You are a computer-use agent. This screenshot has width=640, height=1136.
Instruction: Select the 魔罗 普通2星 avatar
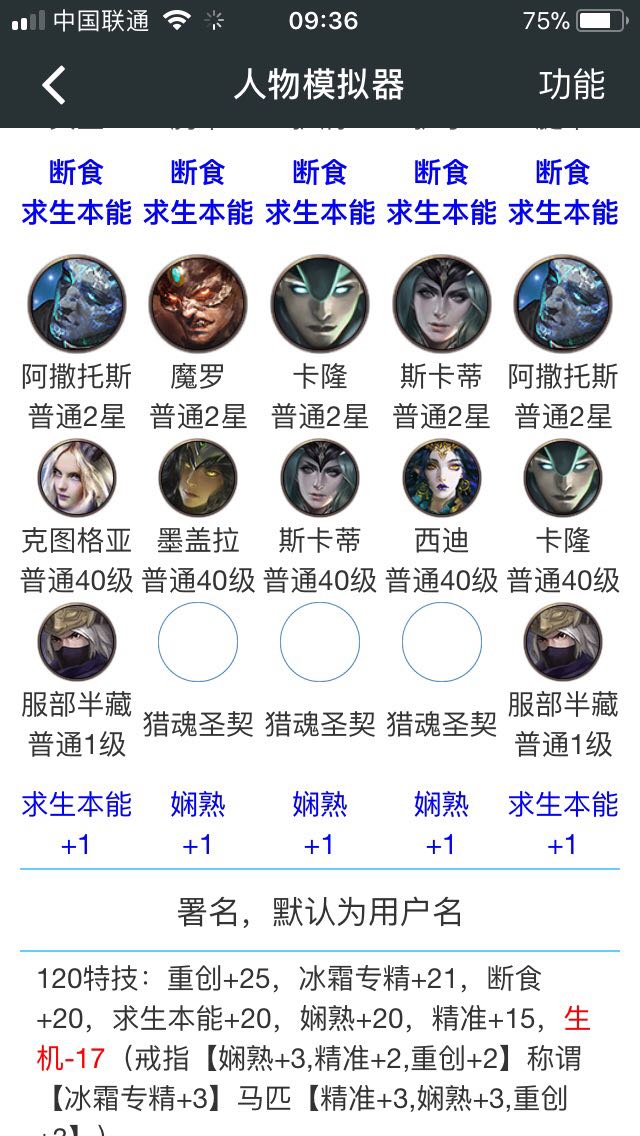pyautogui.click(x=198, y=303)
